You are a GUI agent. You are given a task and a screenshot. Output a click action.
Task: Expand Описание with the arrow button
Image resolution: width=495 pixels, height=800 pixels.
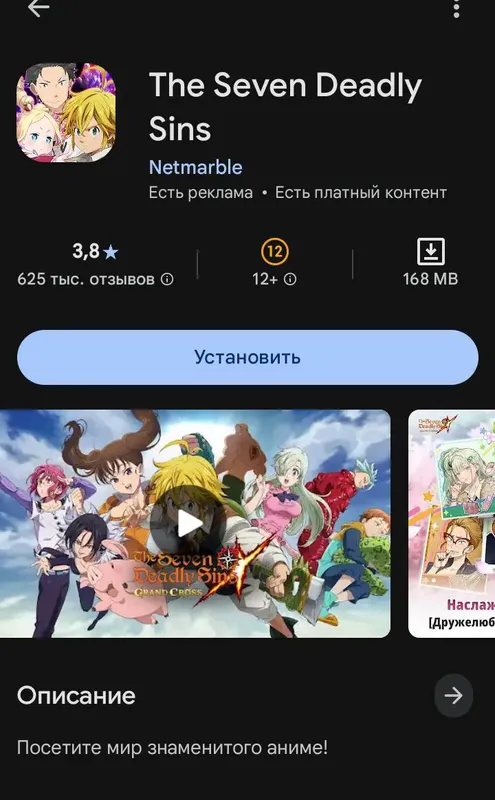point(453,695)
